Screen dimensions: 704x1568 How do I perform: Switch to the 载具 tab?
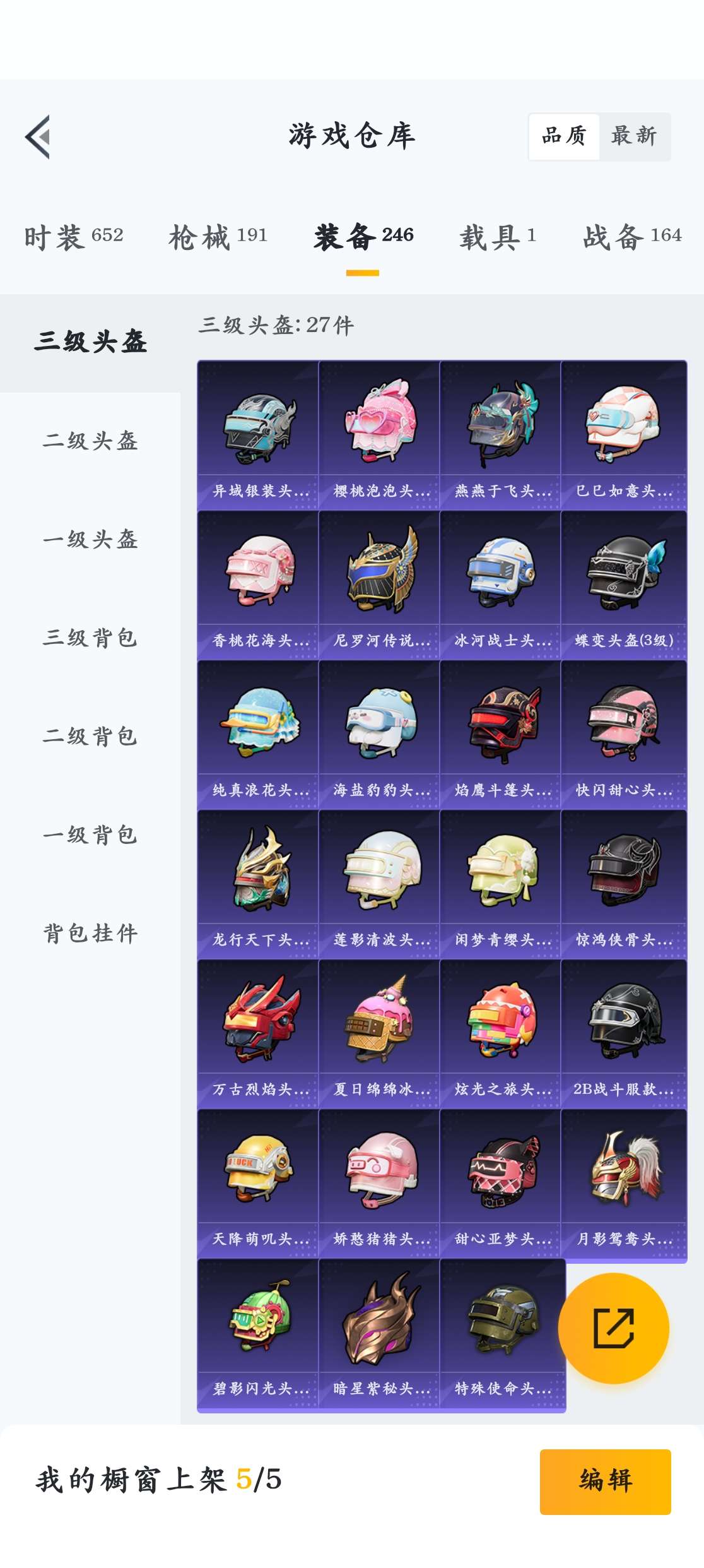pyautogui.click(x=498, y=237)
